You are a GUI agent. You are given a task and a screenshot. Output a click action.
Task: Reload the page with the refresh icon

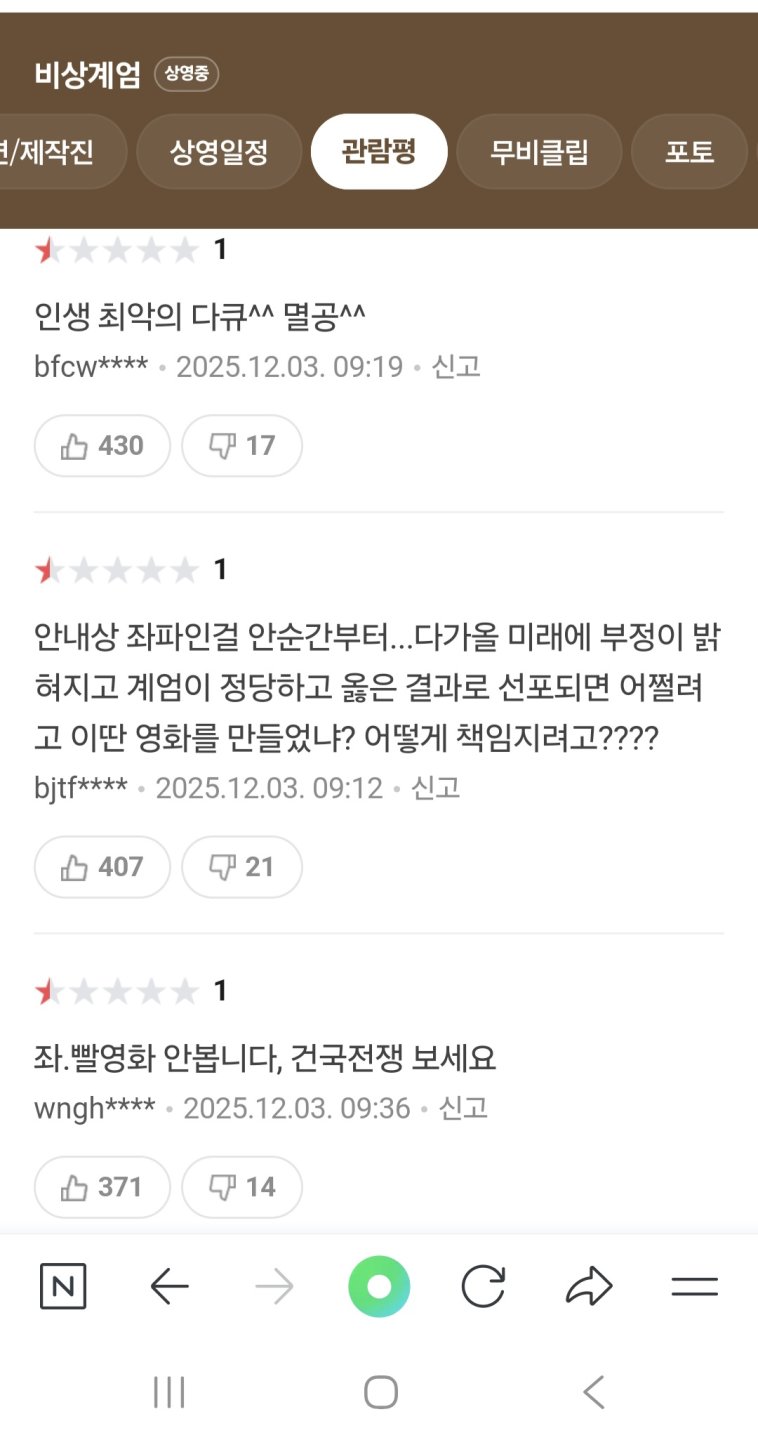coord(483,1287)
